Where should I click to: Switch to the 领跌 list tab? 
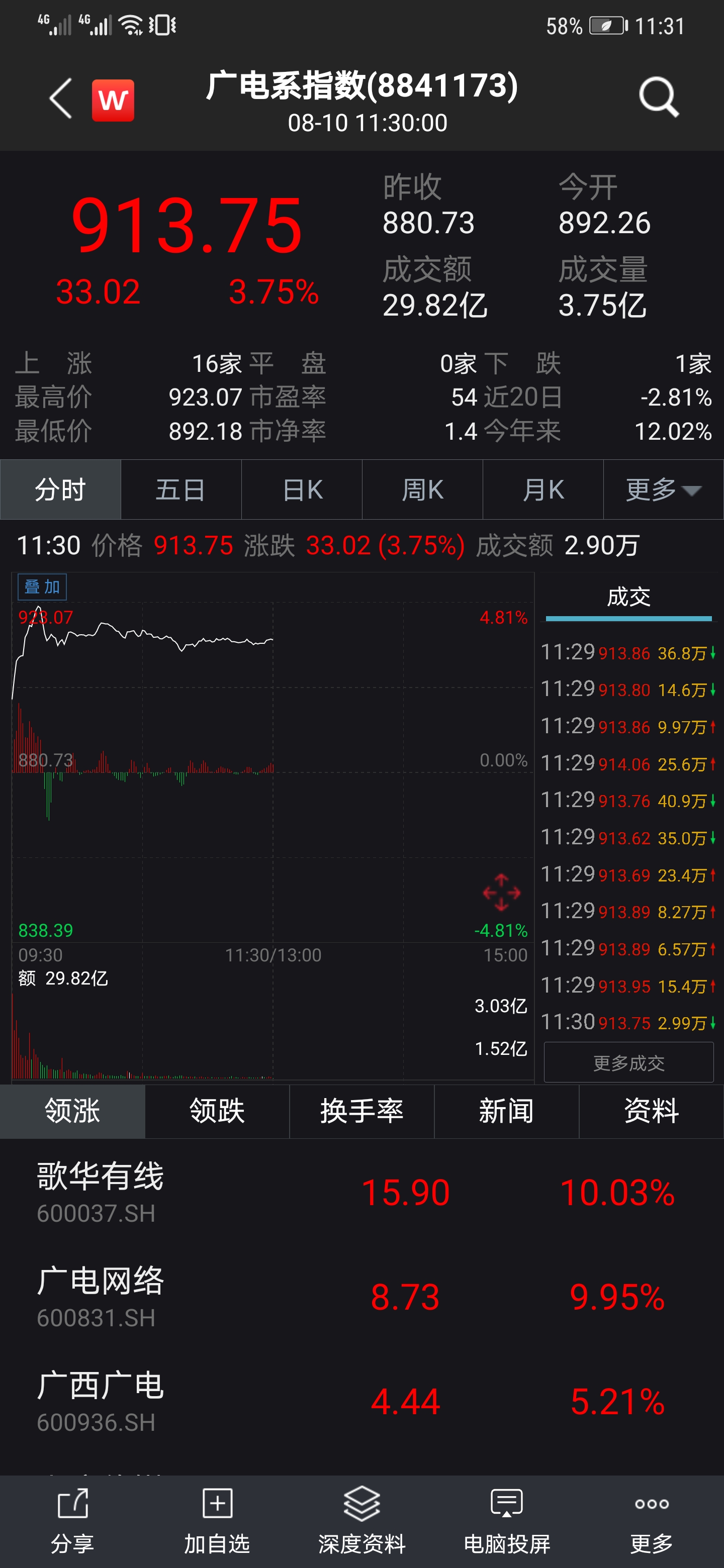pos(217,1111)
